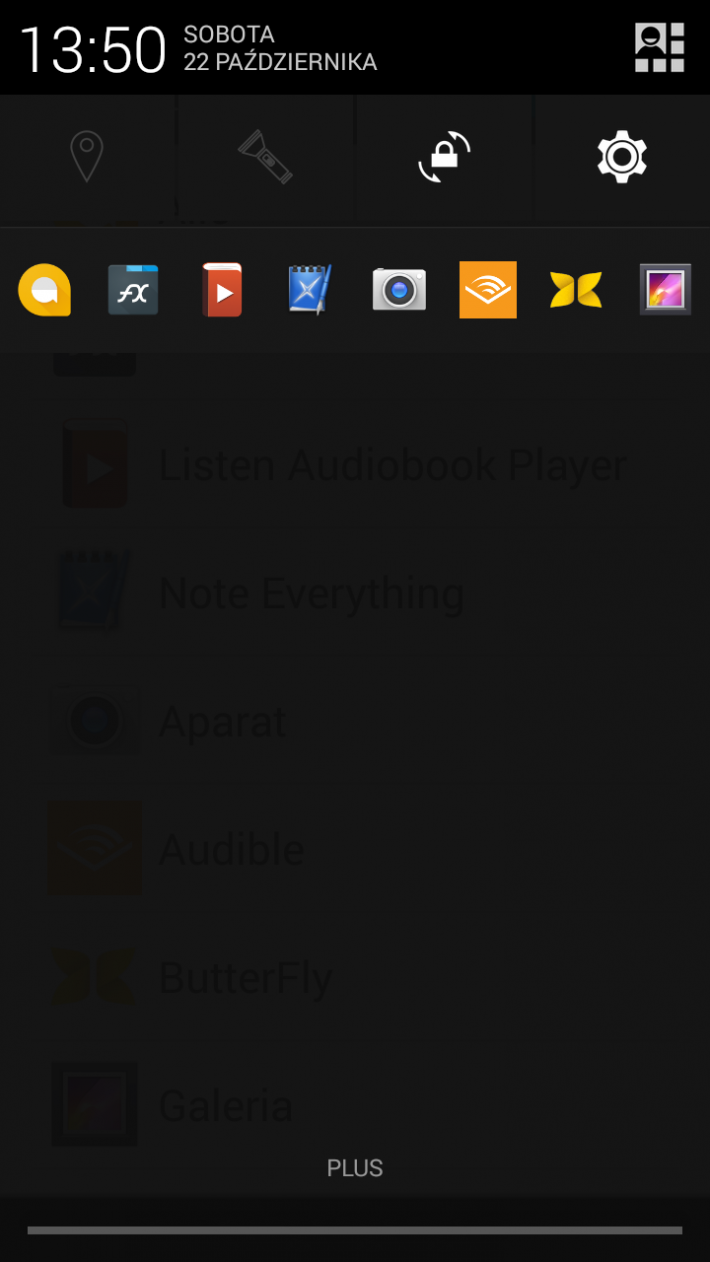Screen dimensions: 710x1262
Task: Turn on the flashlight
Action: (x=265, y=157)
